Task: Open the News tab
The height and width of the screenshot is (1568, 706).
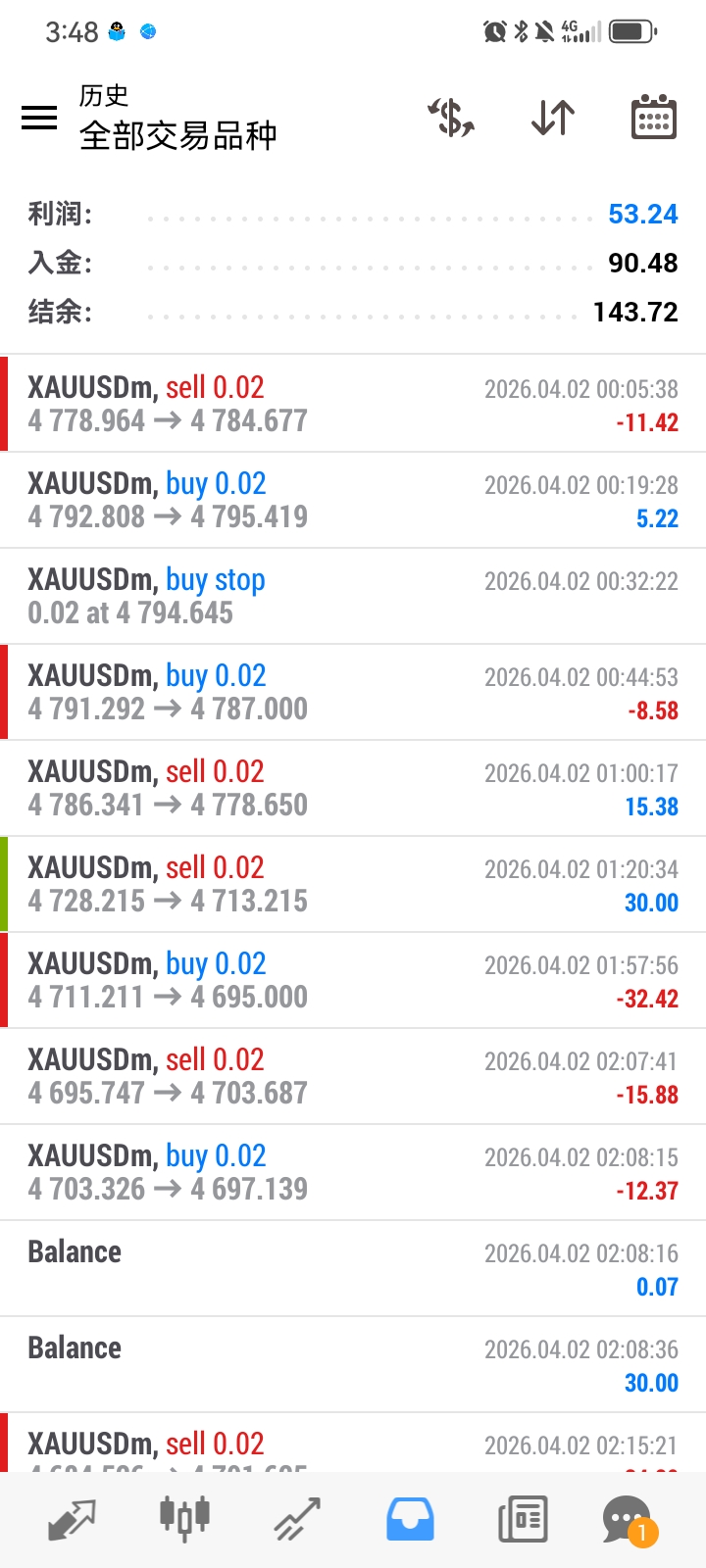Action: tap(523, 1520)
